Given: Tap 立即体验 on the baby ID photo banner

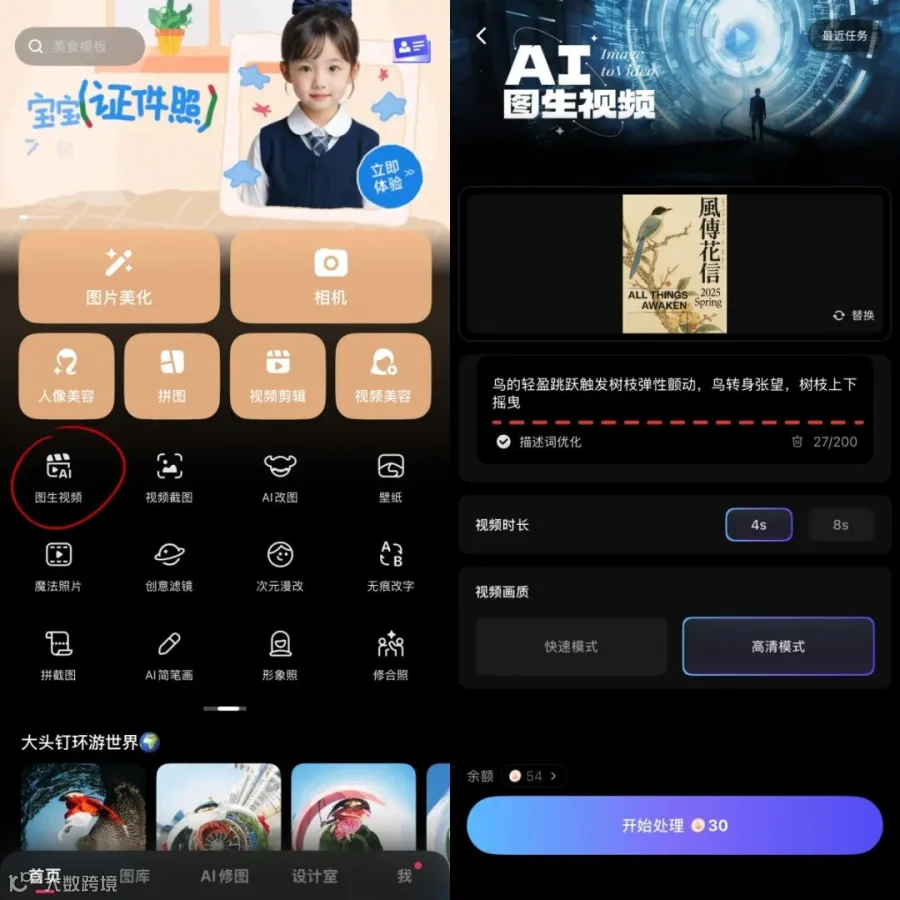Looking at the screenshot, I should click(x=390, y=176).
